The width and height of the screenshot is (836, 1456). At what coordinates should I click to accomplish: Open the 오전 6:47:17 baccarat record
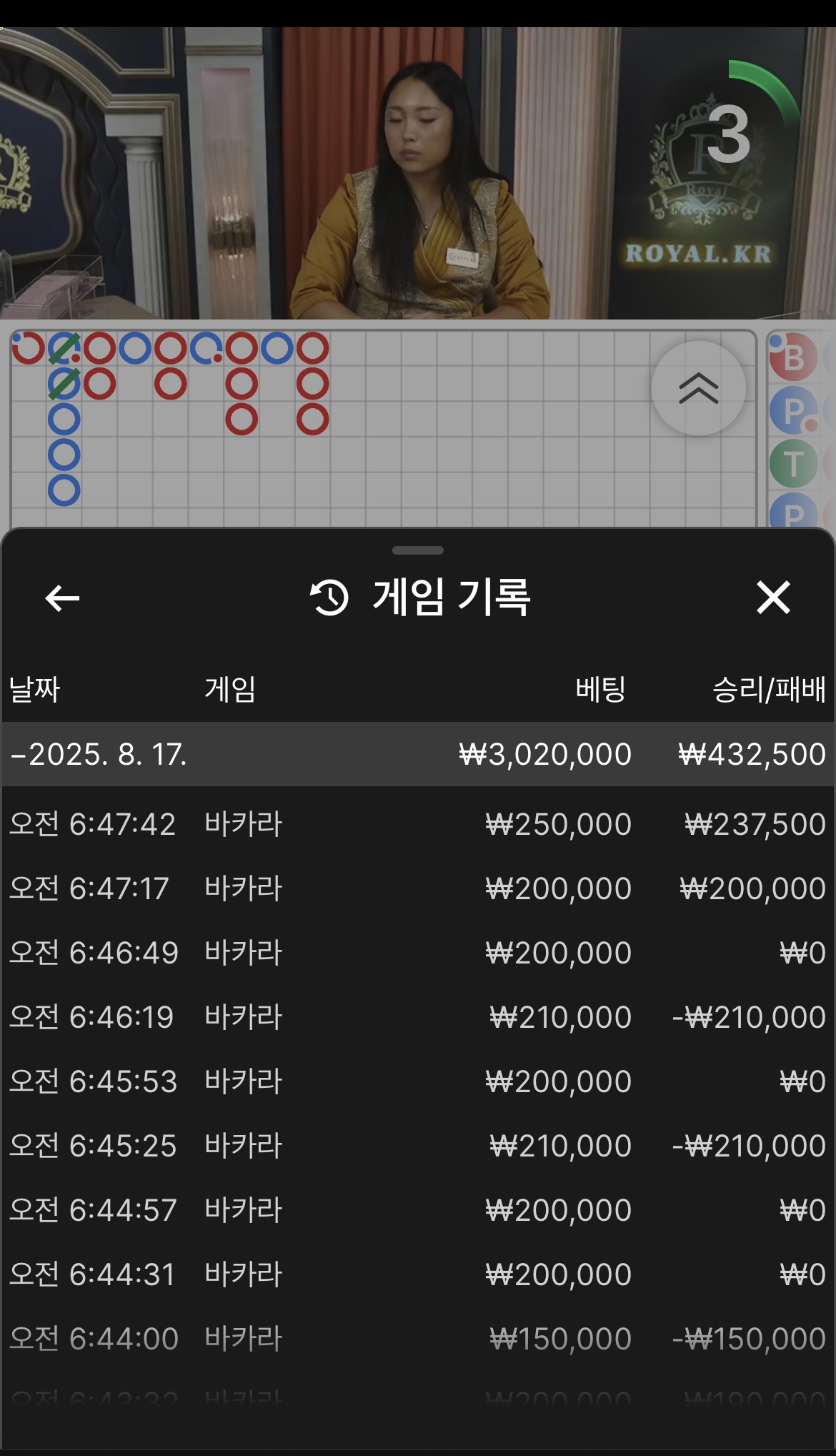click(x=418, y=888)
